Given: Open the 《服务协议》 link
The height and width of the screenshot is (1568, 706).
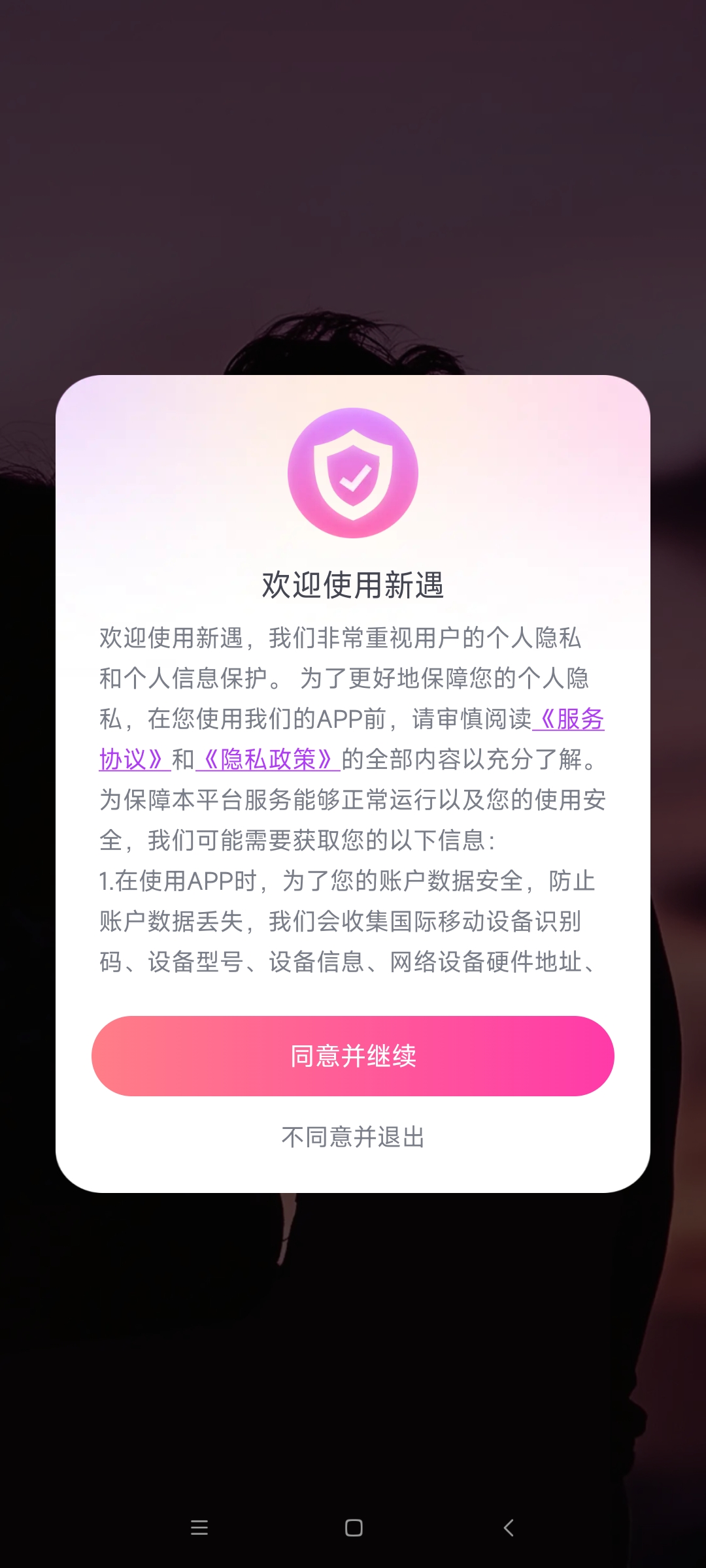Looking at the screenshot, I should 569,719.
